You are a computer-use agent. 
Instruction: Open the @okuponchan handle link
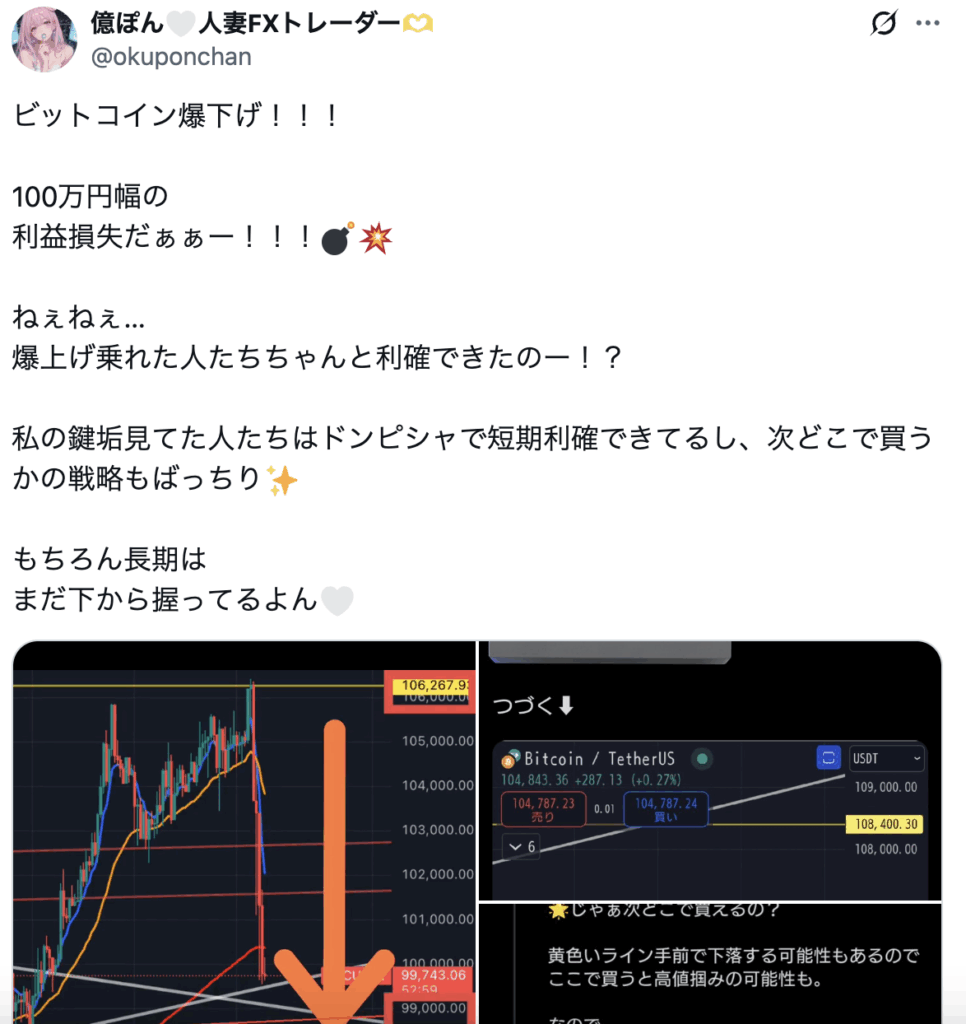click(171, 57)
